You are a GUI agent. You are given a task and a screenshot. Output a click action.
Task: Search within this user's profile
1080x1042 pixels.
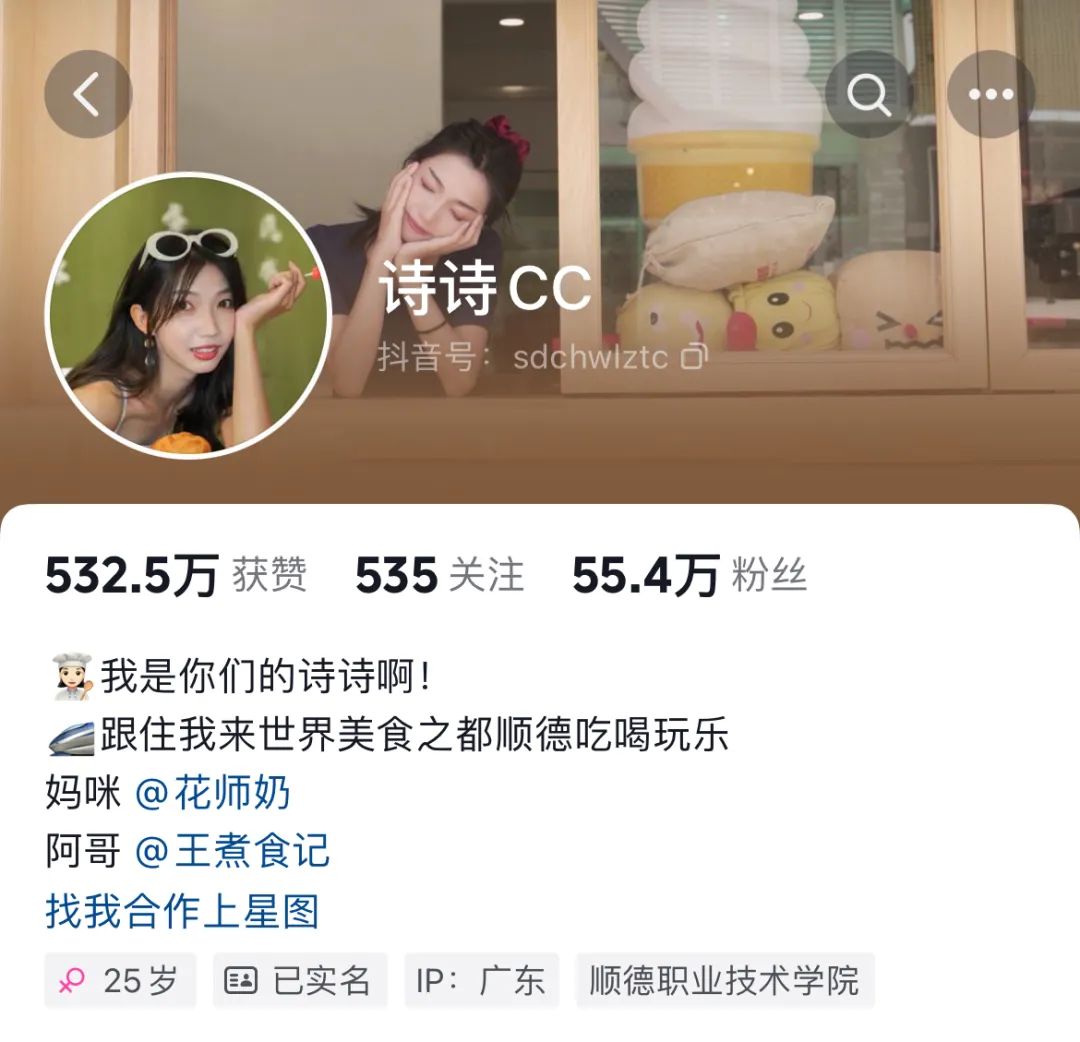pyautogui.click(x=869, y=94)
